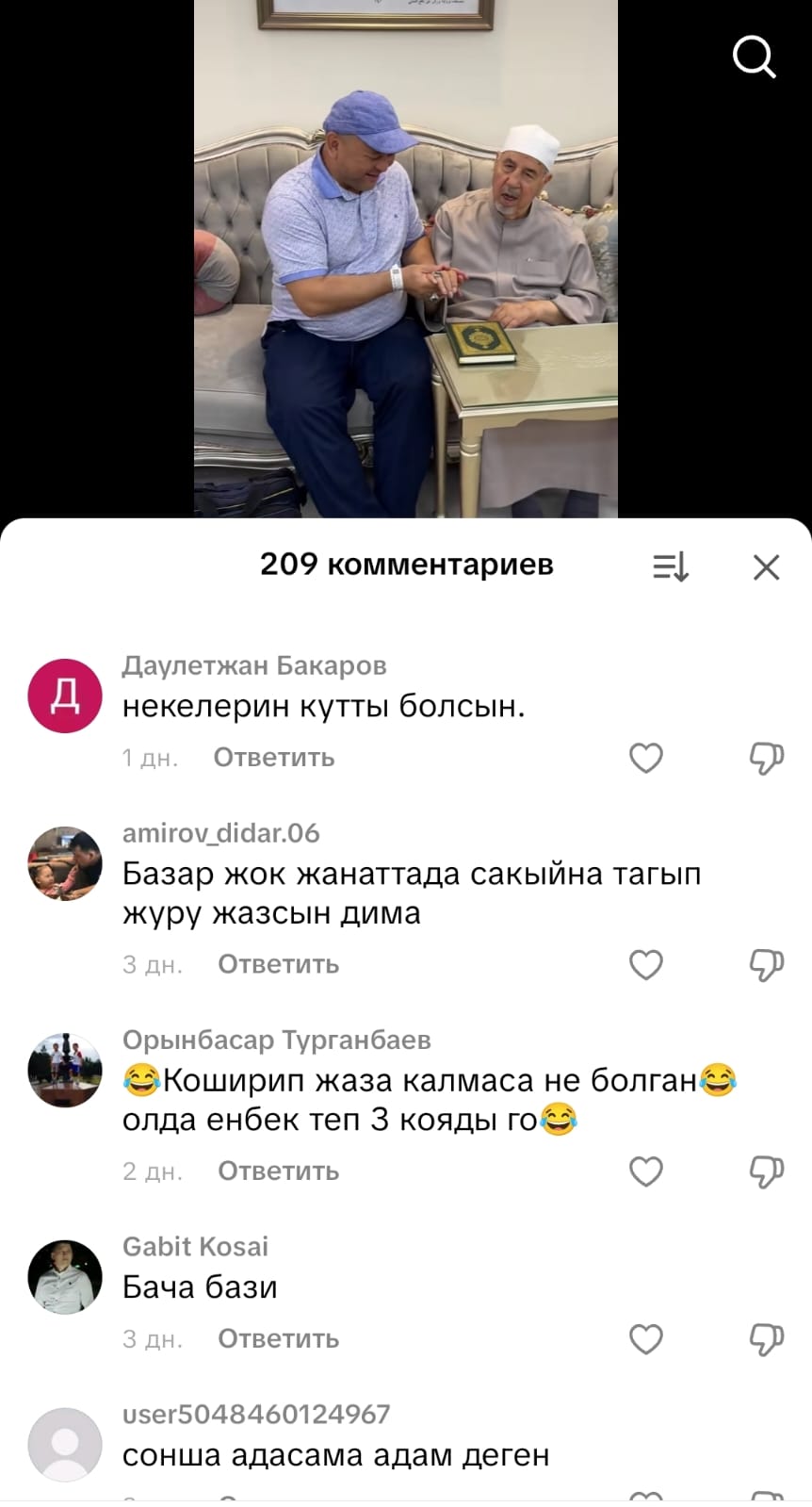The height and width of the screenshot is (1507, 812).
Task: Reply to Орынбасар Турганбаев's comment
Action: (278, 1171)
